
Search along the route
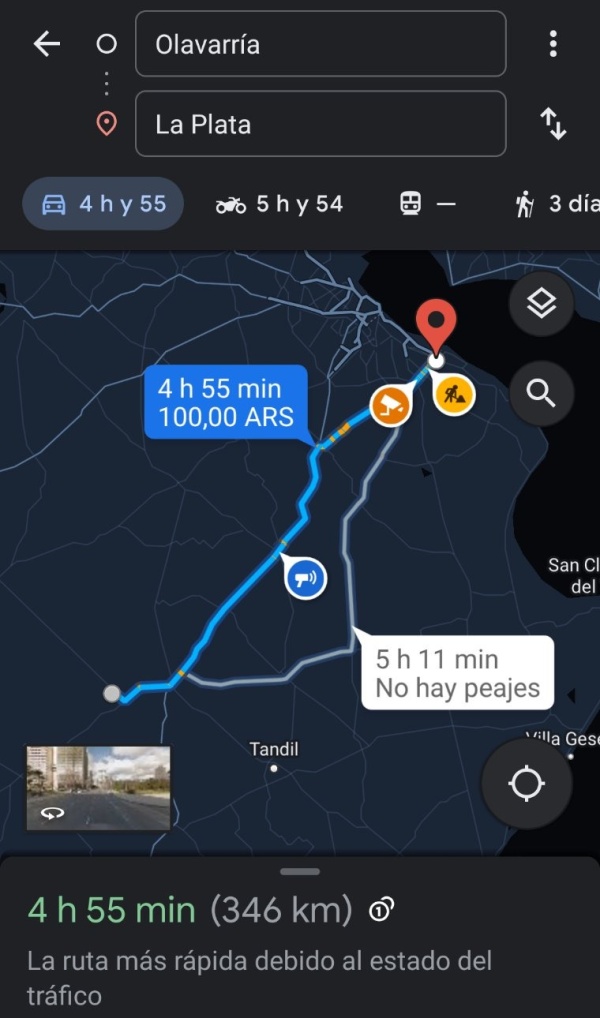541,394
